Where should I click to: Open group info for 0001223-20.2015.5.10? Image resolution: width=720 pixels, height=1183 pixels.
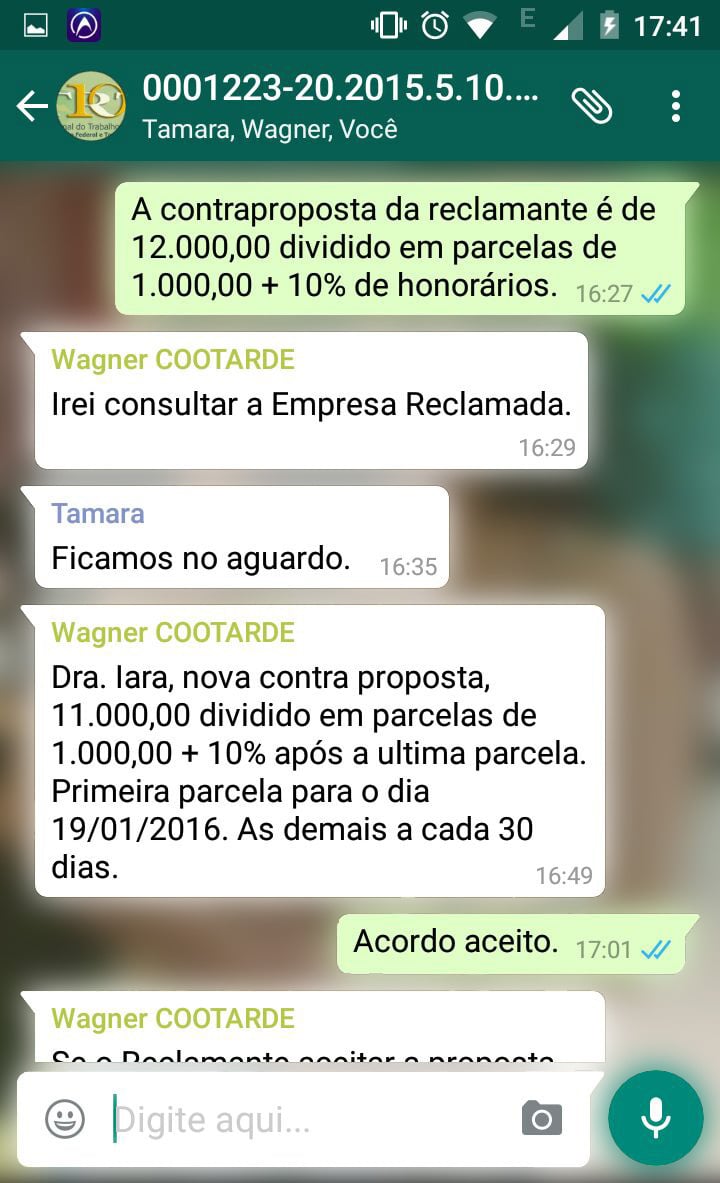tap(340, 105)
